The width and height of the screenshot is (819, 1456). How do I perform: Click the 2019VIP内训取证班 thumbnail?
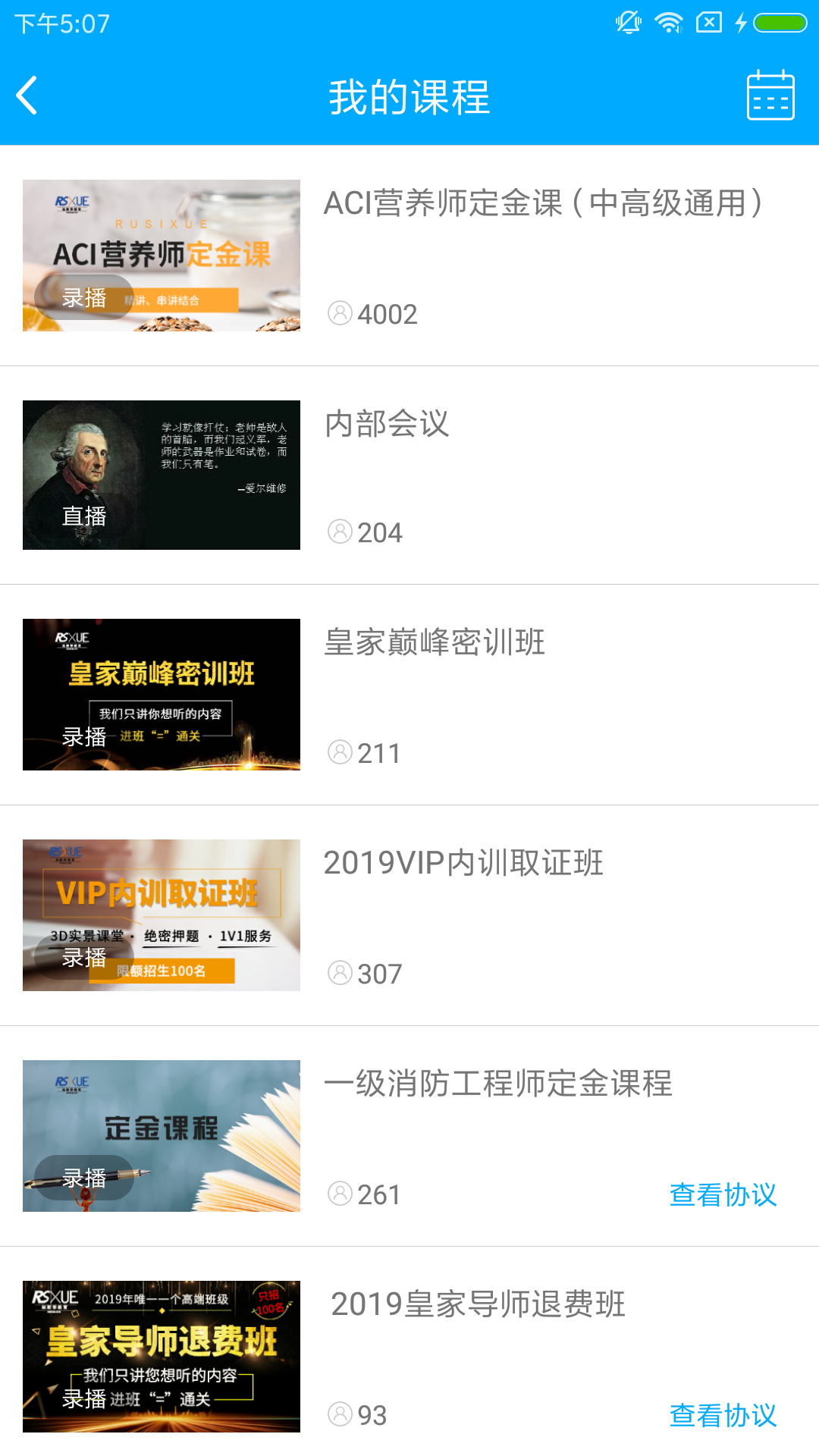[x=161, y=915]
